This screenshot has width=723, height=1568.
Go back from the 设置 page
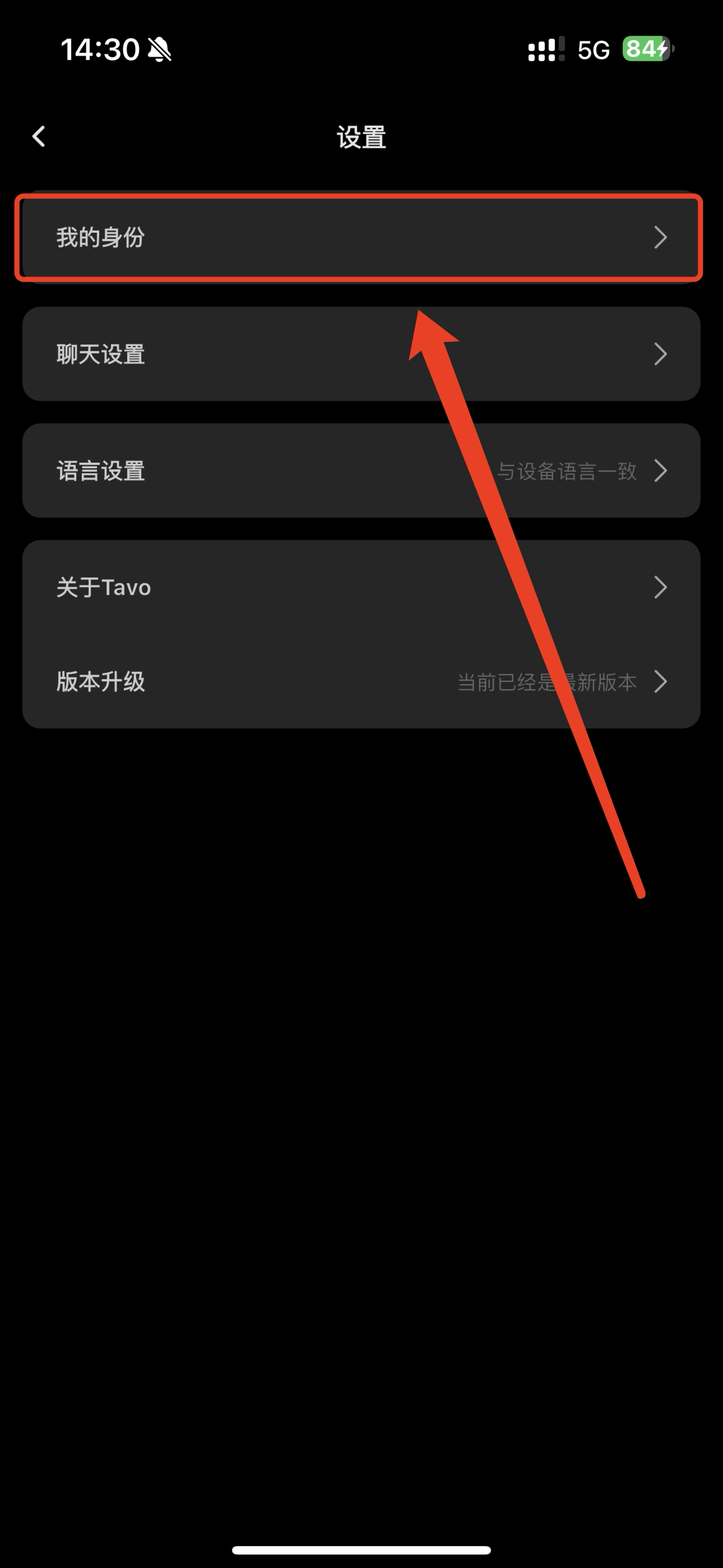click(x=39, y=136)
